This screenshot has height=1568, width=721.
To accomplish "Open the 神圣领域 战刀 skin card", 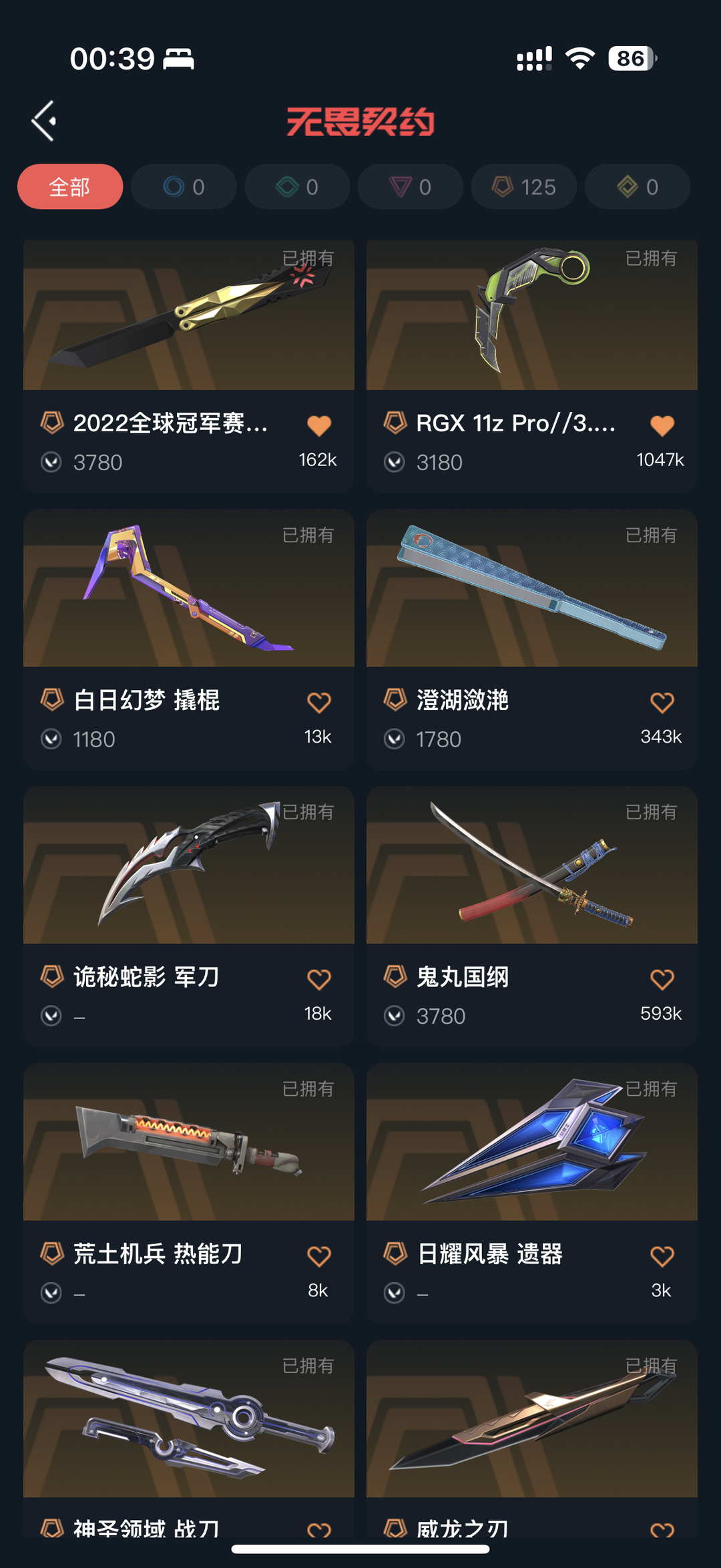I will [x=189, y=1439].
